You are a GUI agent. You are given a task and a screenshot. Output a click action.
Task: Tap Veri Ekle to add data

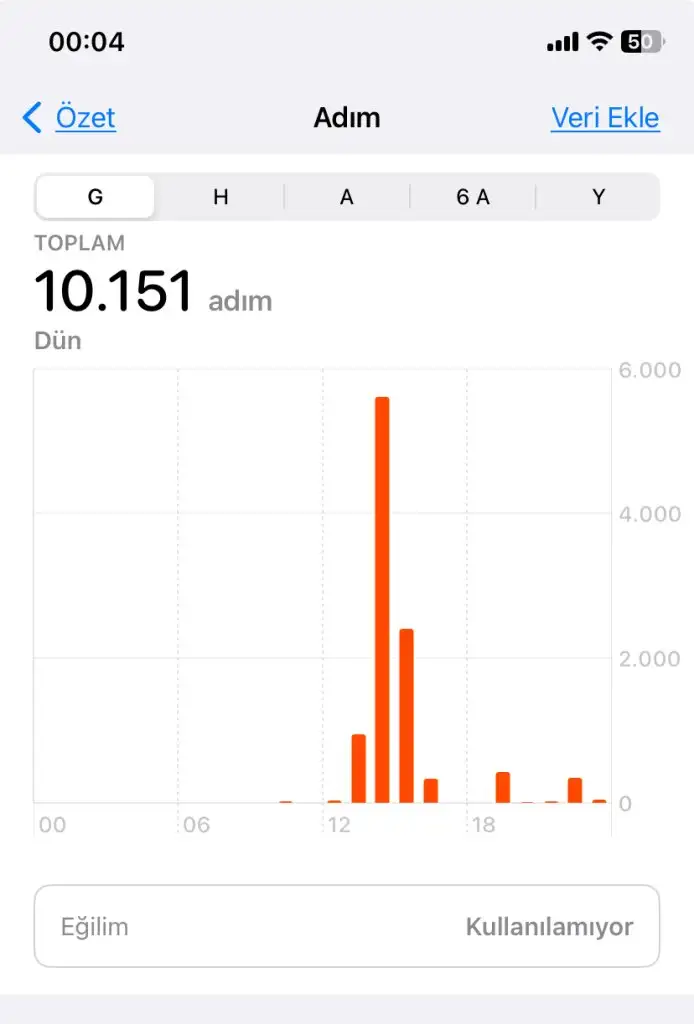[605, 118]
